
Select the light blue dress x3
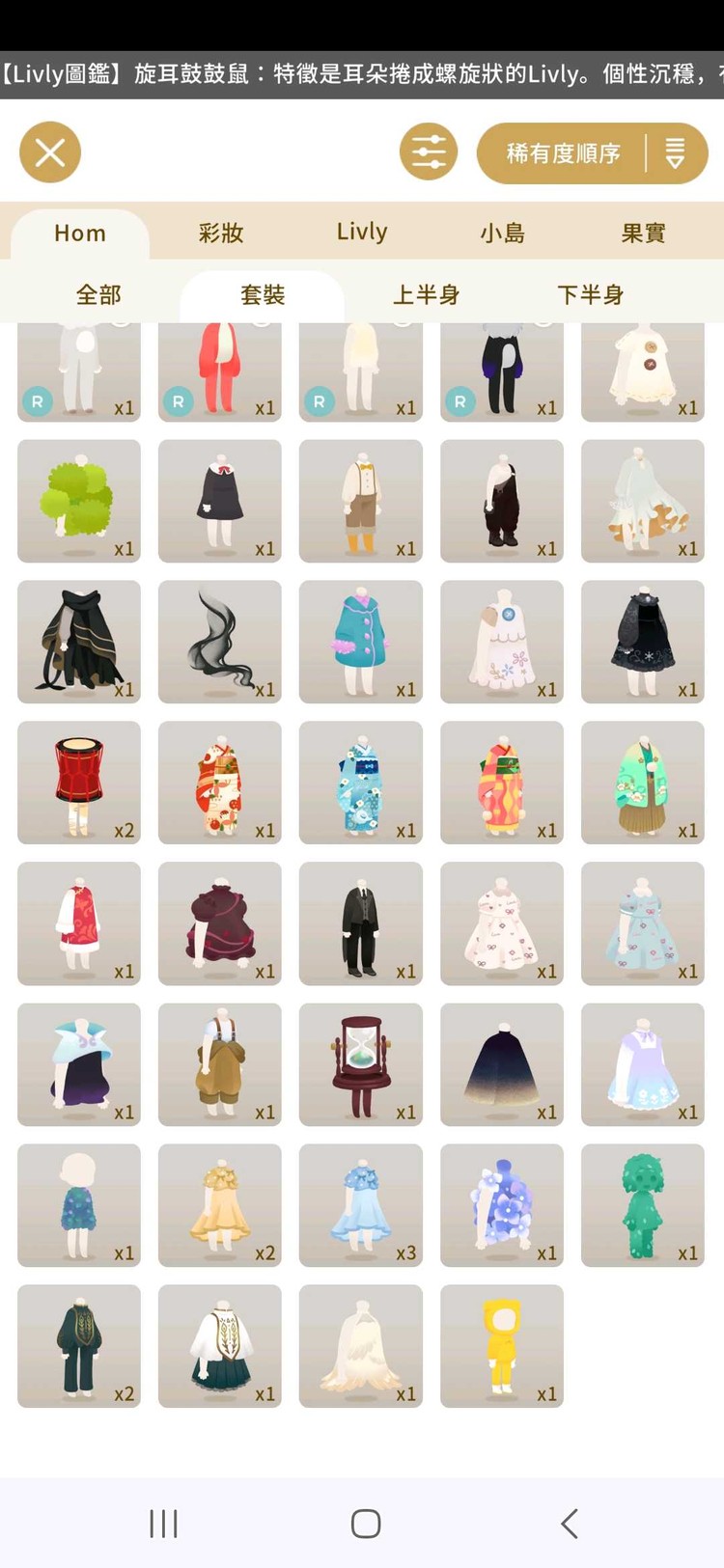(361, 1205)
